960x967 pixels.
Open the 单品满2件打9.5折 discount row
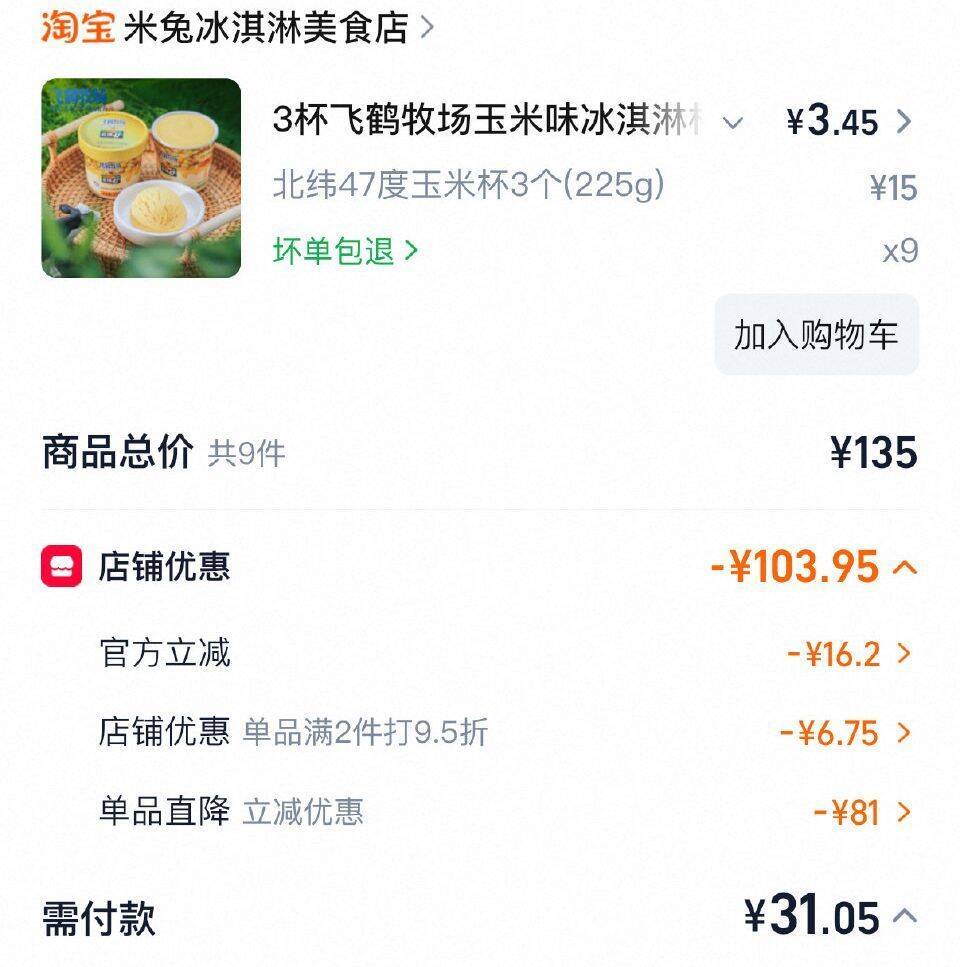click(x=903, y=733)
